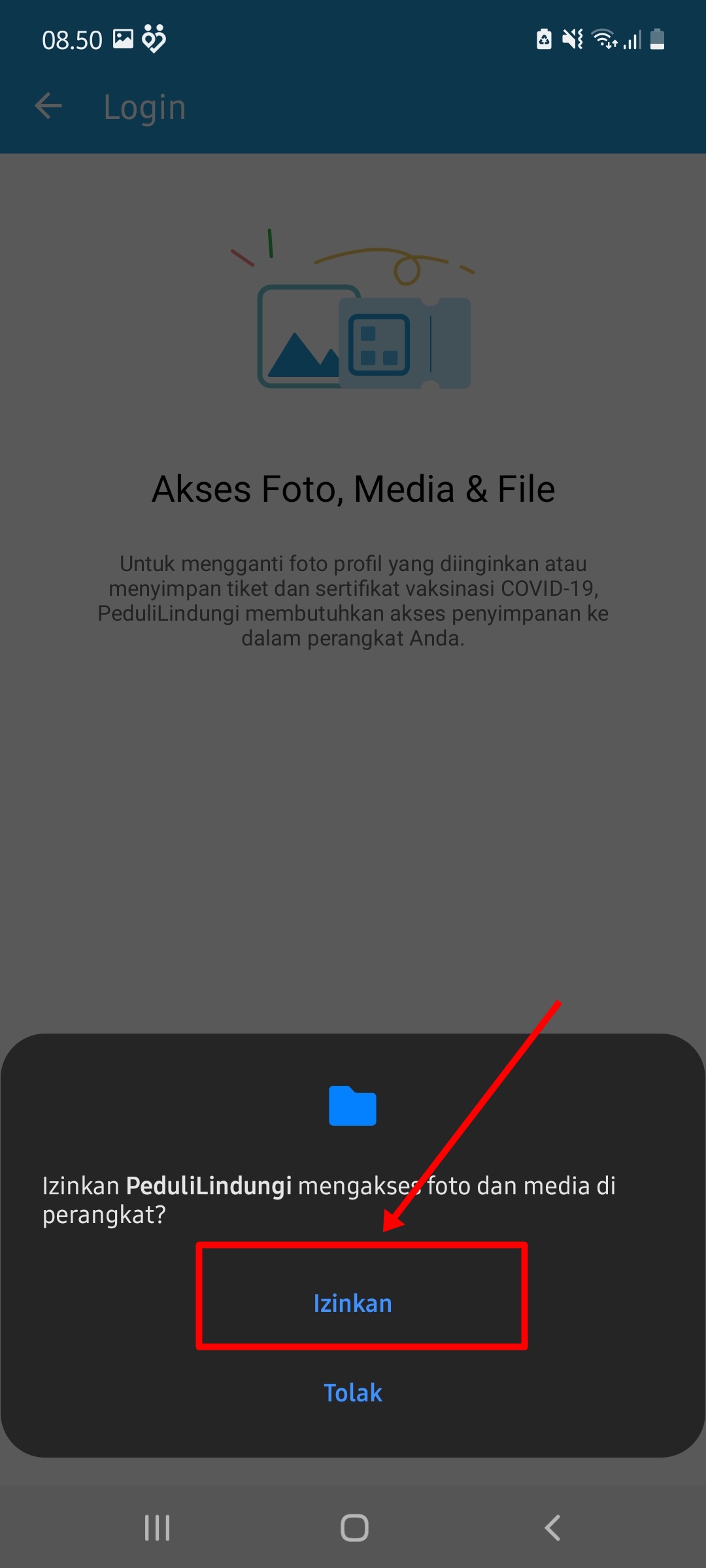Tap the system home button
Screen dimensions: 706x1568
tap(354, 1527)
